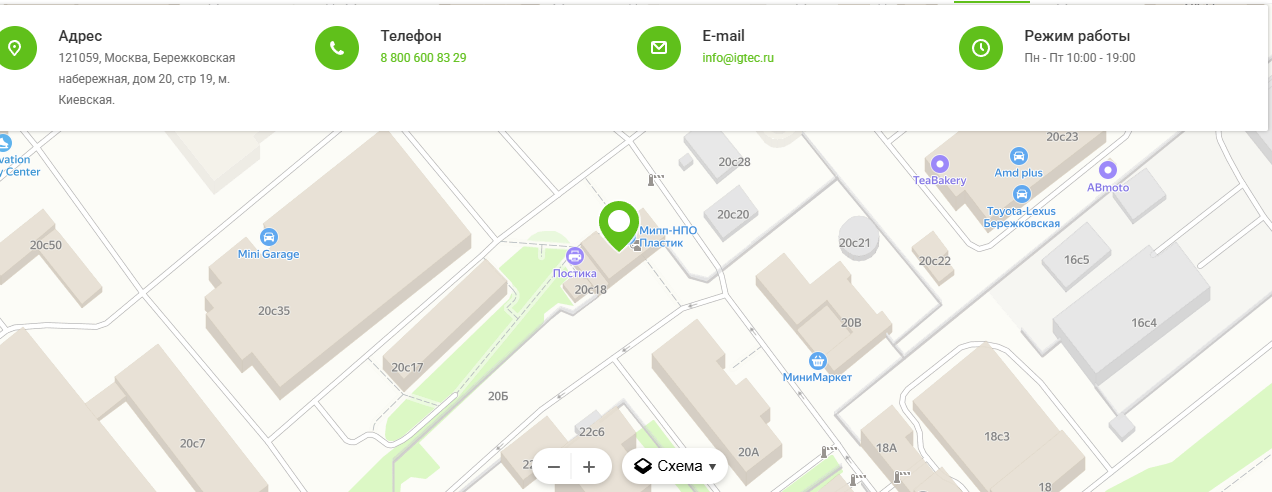Tap the TeaBakery place marker
The width and height of the screenshot is (1272, 492).
pyautogui.click(x=939, y=164)
